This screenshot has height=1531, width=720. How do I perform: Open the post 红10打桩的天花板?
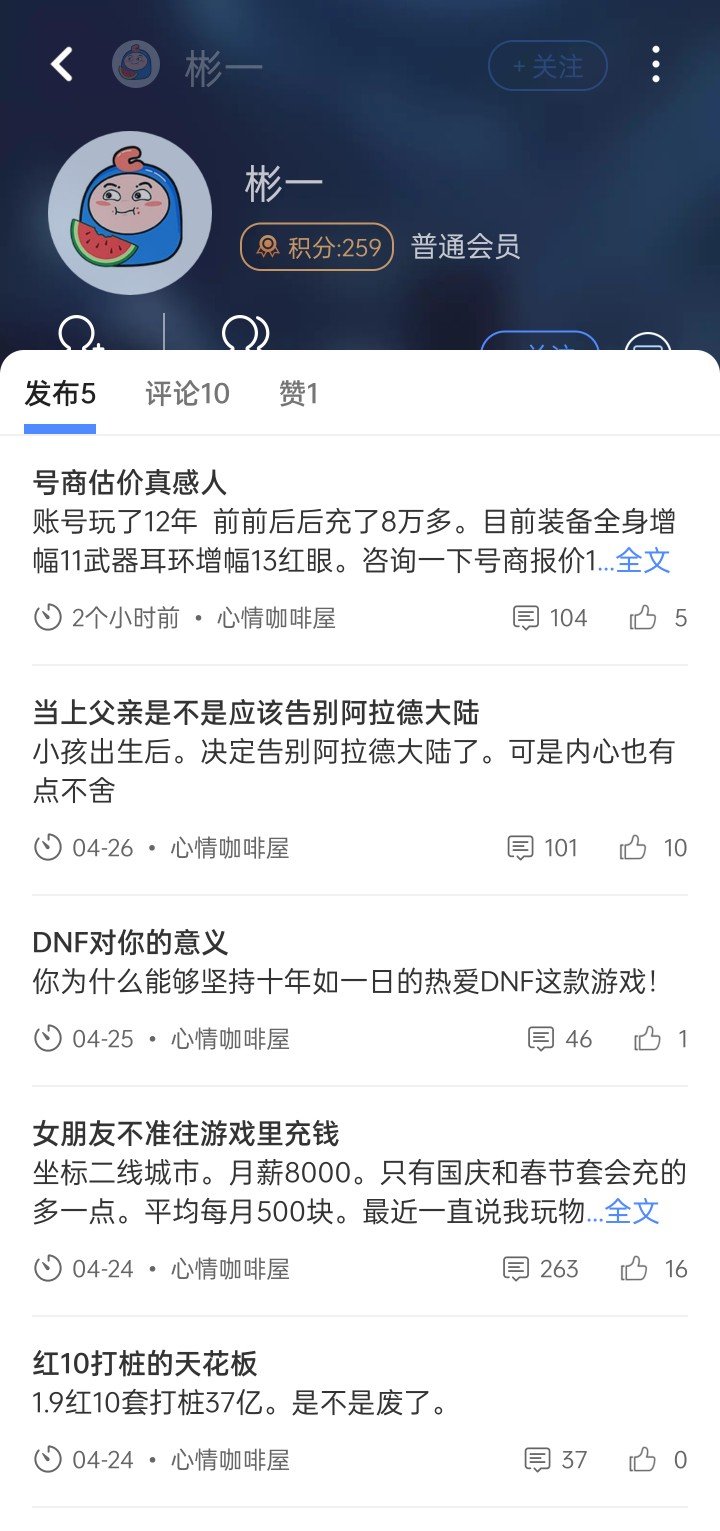(145, 1363)
